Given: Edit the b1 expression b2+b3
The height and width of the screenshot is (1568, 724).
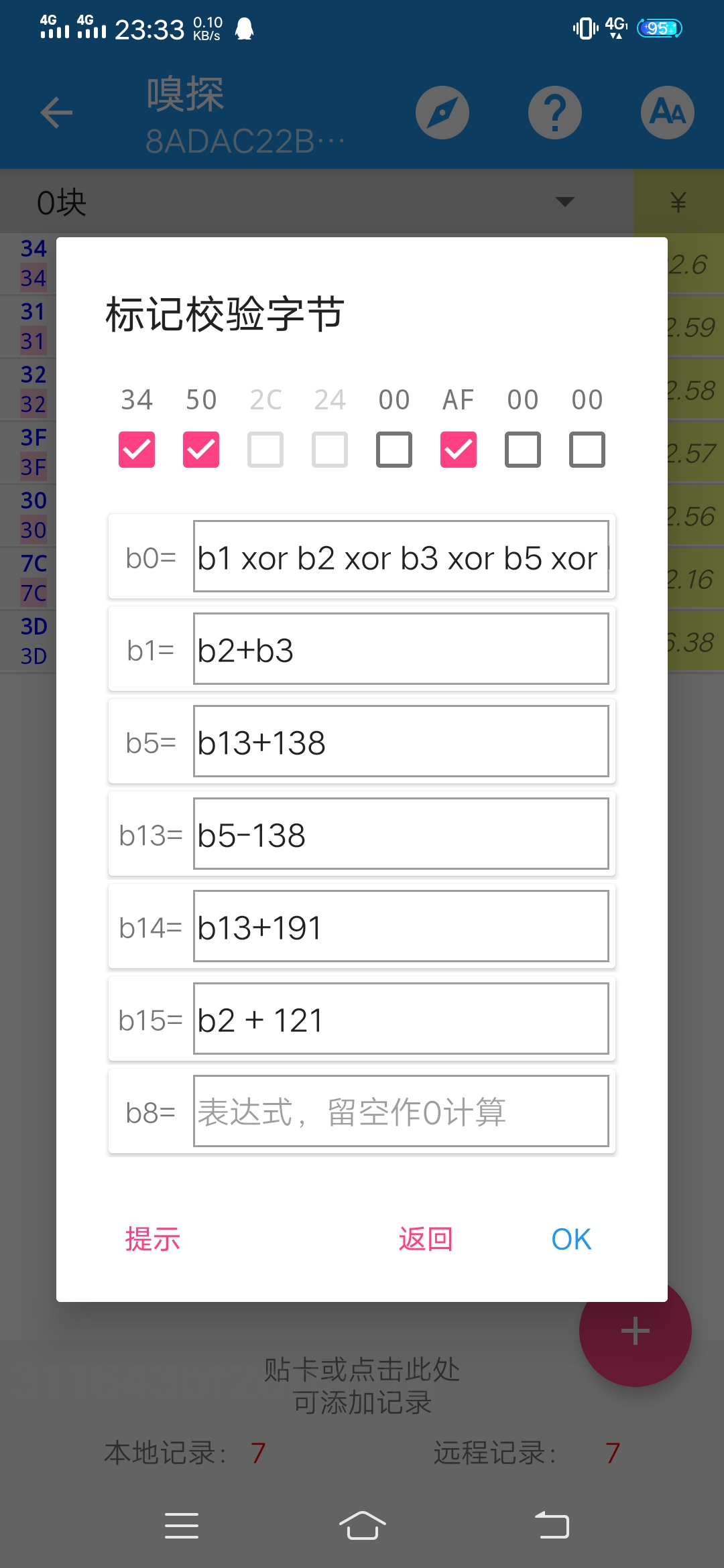Looking at the screenshot, I should [401, 649].
